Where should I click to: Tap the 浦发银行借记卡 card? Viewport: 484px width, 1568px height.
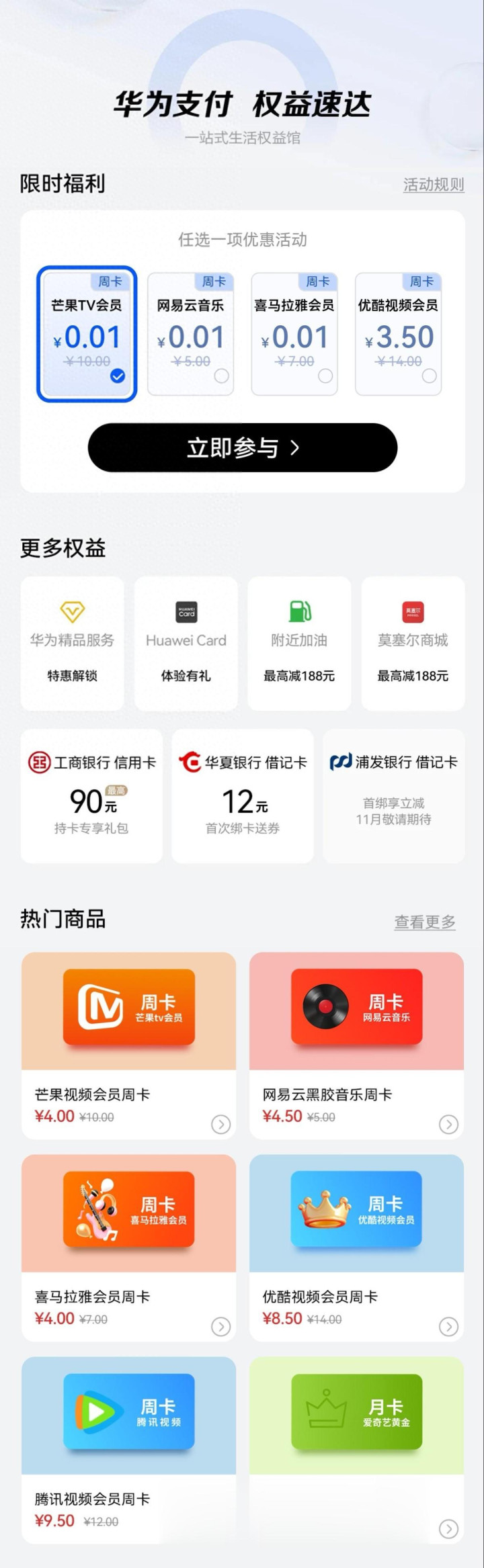(394, 795)
